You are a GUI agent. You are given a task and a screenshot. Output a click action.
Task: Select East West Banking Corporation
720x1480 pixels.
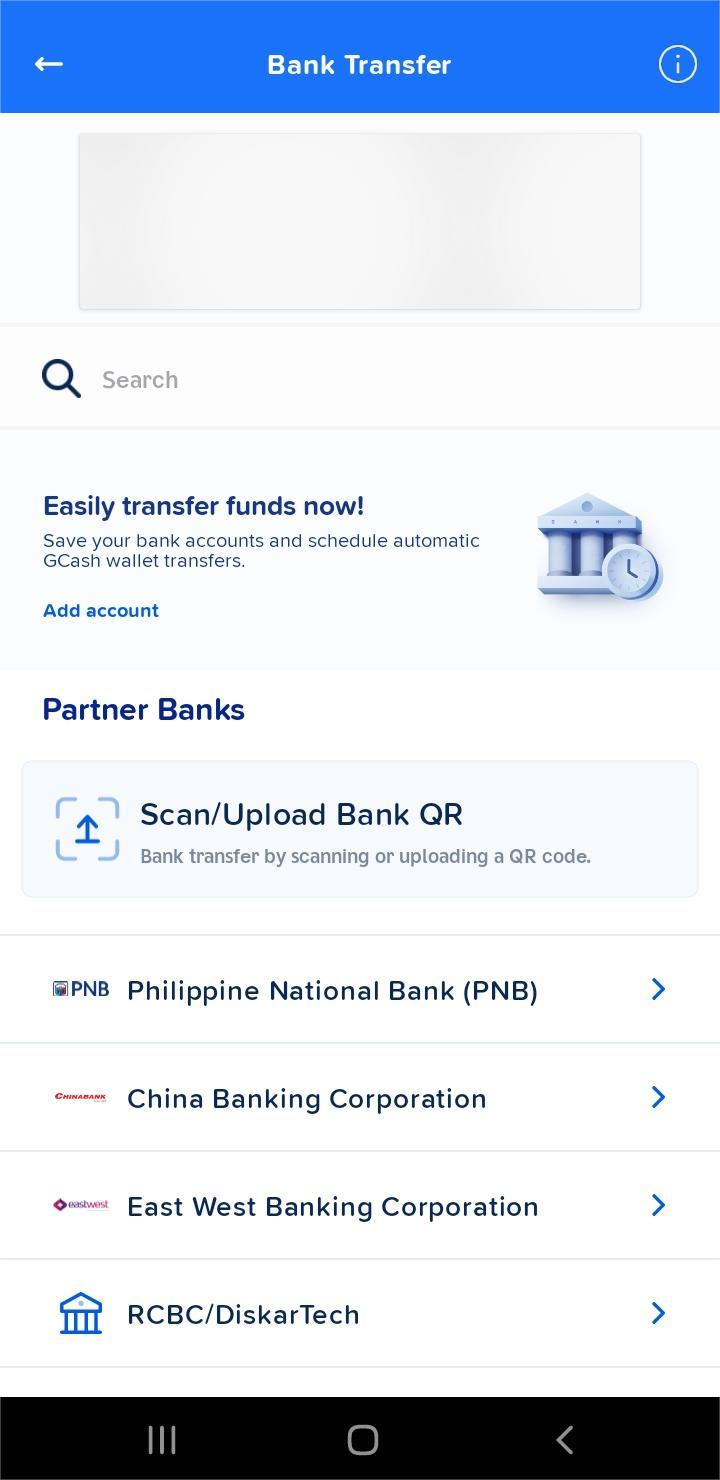coord(360,1206)
